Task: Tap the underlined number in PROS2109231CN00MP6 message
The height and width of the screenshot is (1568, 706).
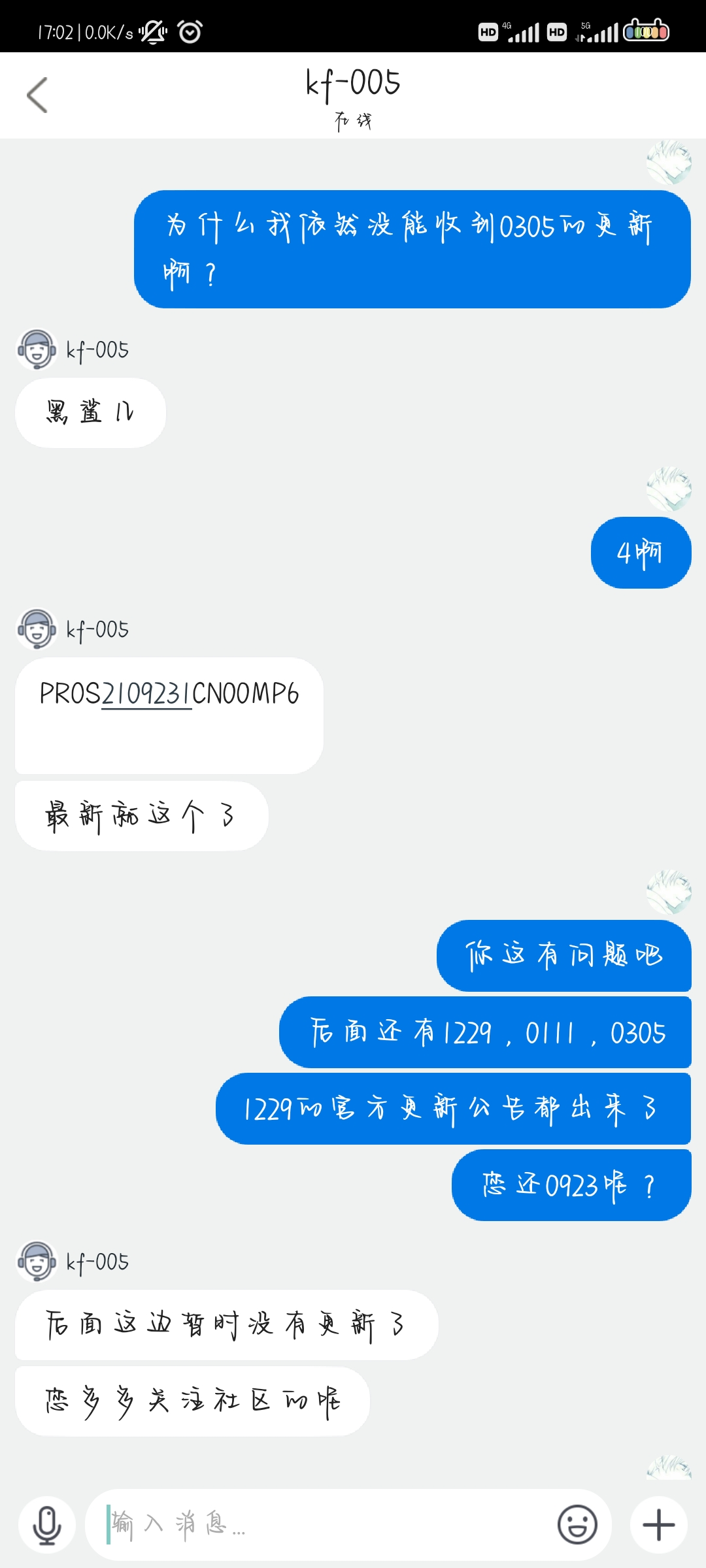Action: 146,694
